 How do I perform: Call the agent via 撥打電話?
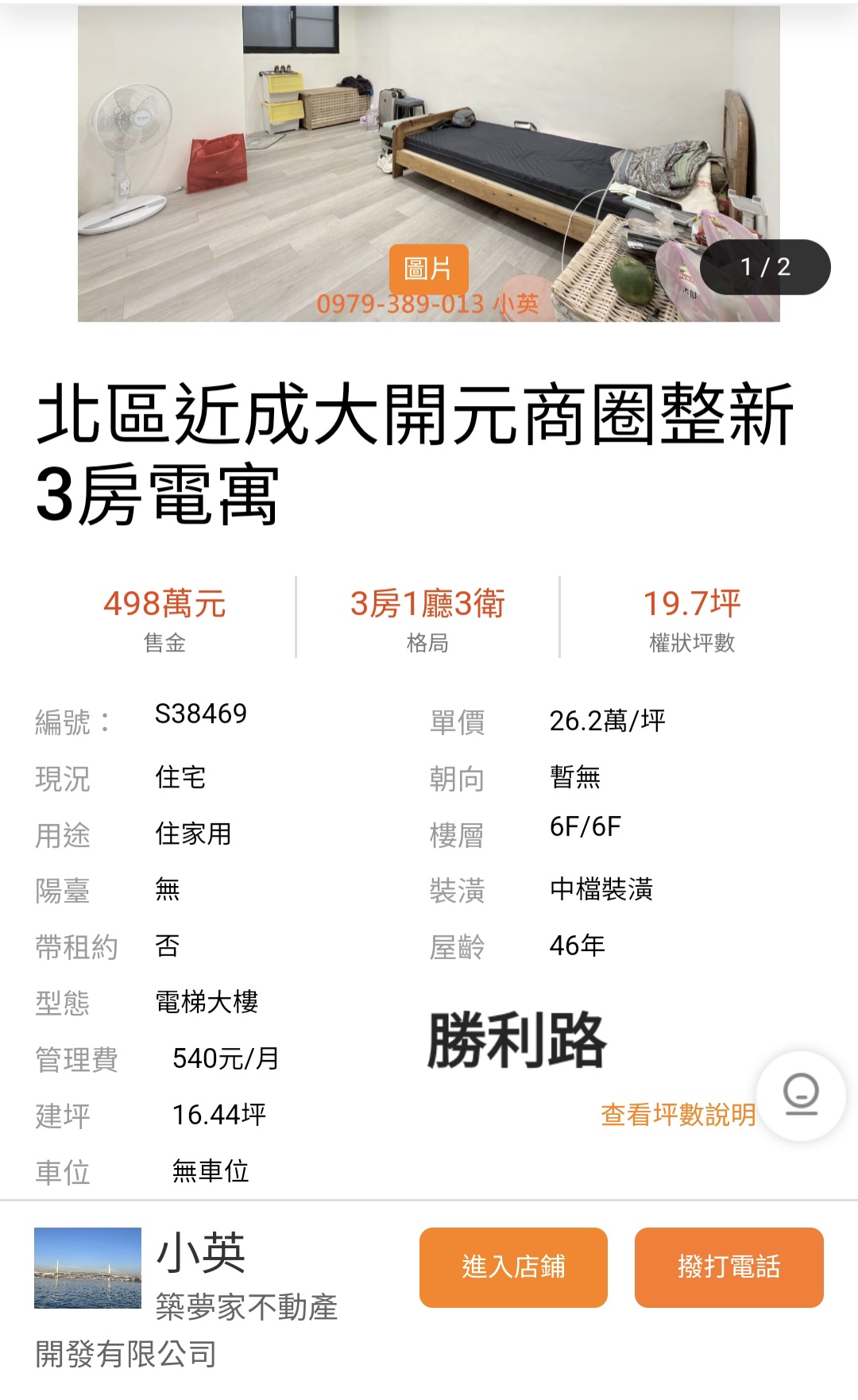coord(729,1267)
